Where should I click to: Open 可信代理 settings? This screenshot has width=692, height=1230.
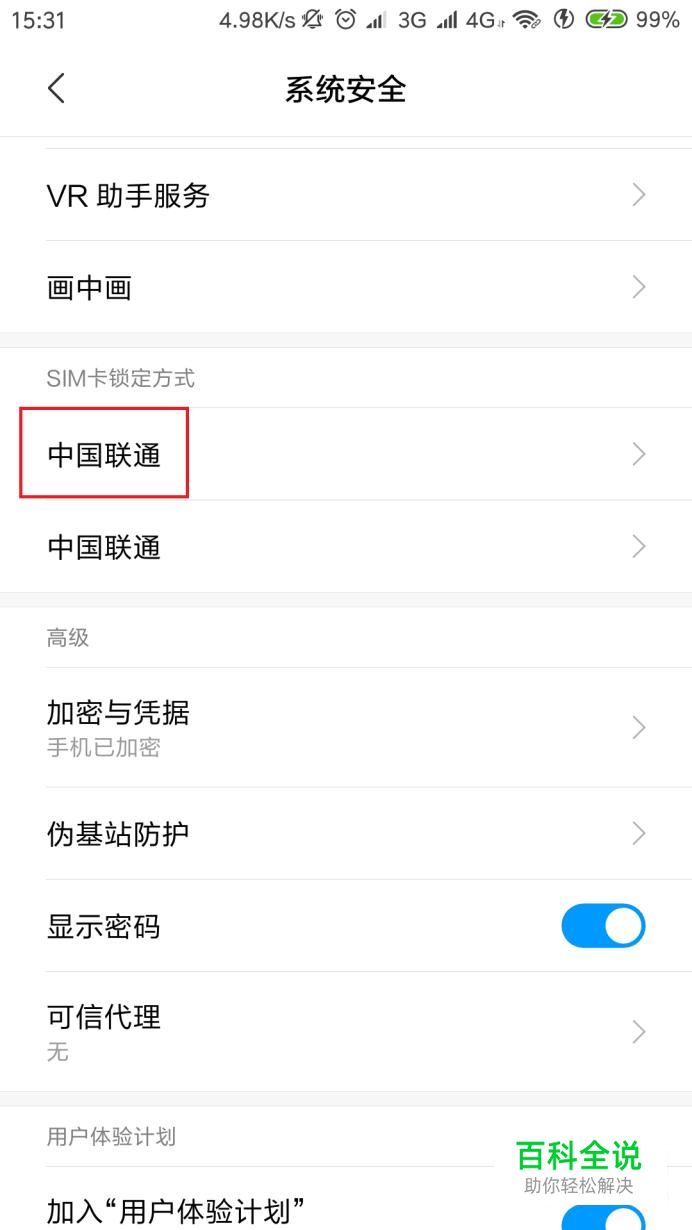346,1031
